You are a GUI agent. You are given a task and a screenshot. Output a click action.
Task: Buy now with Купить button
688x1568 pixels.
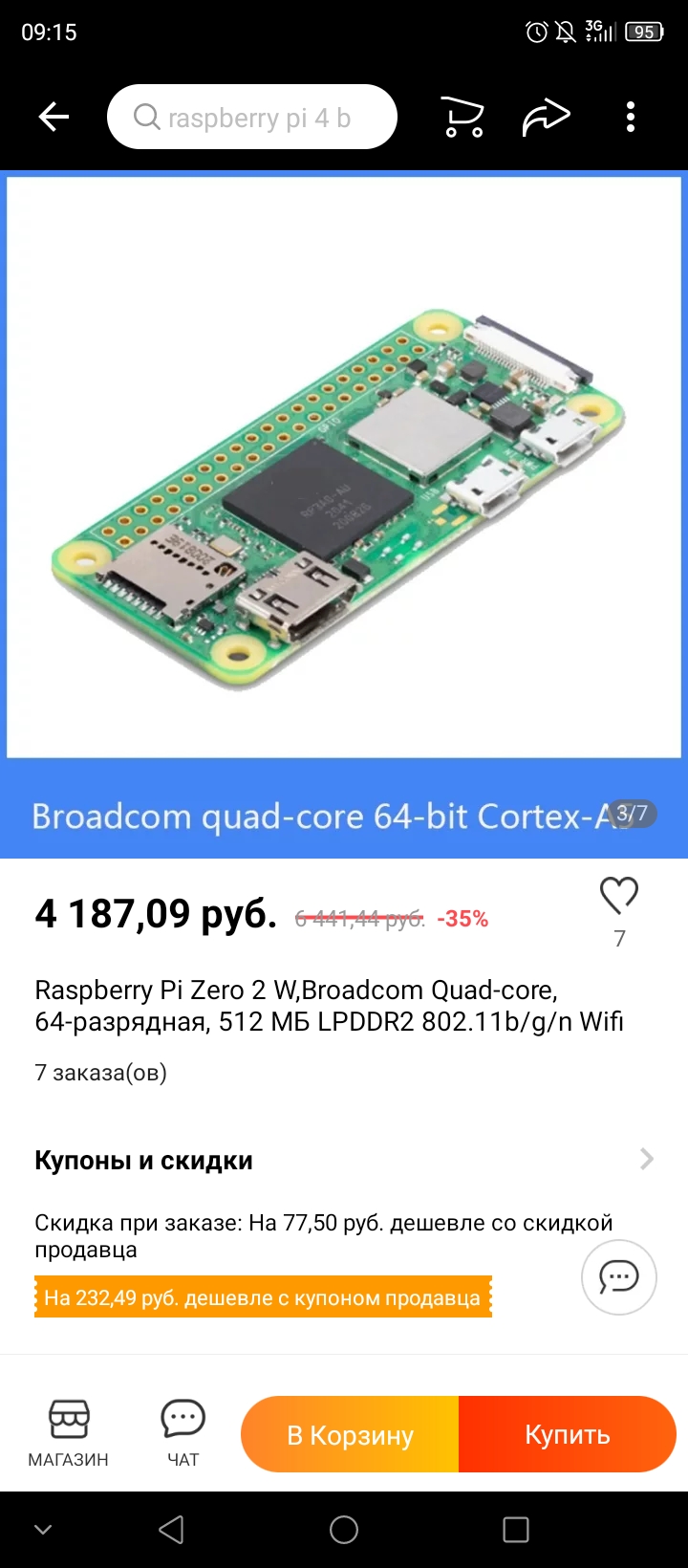click(x=568, y=1435)
